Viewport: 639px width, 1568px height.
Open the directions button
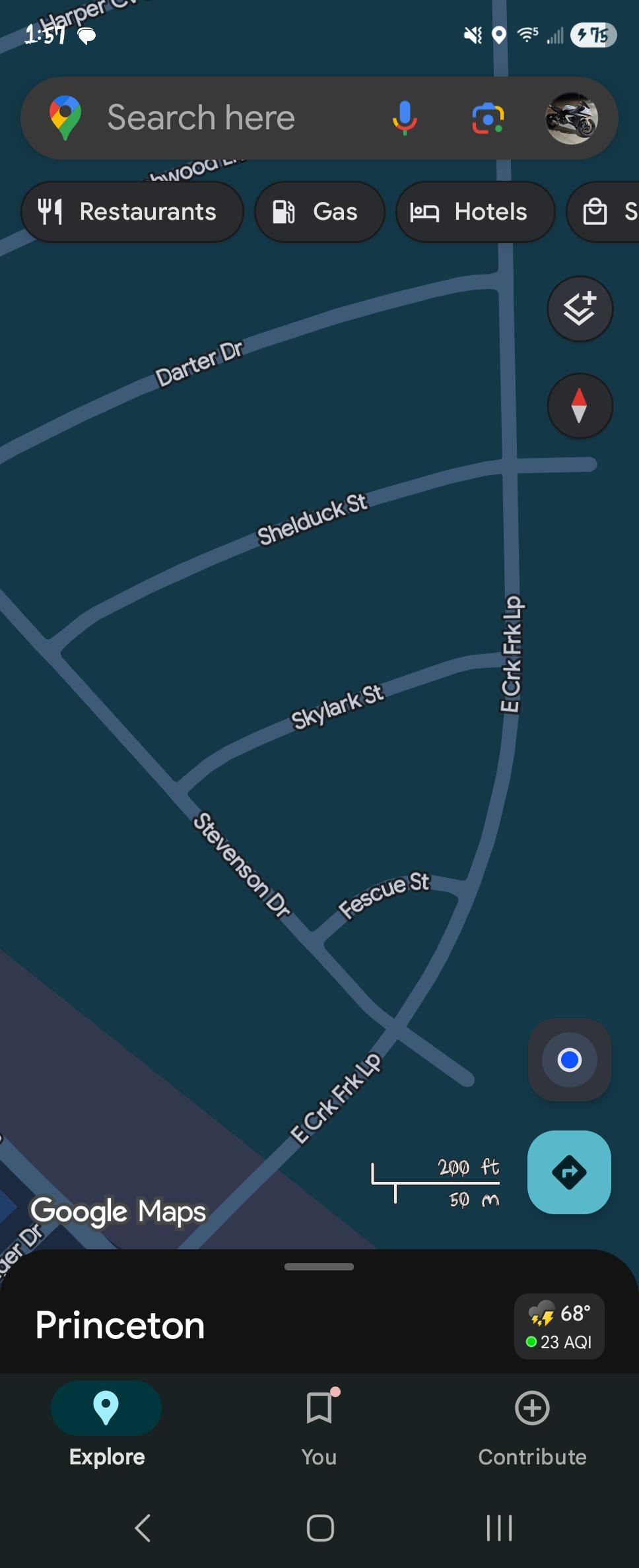tap(569, 1172)
